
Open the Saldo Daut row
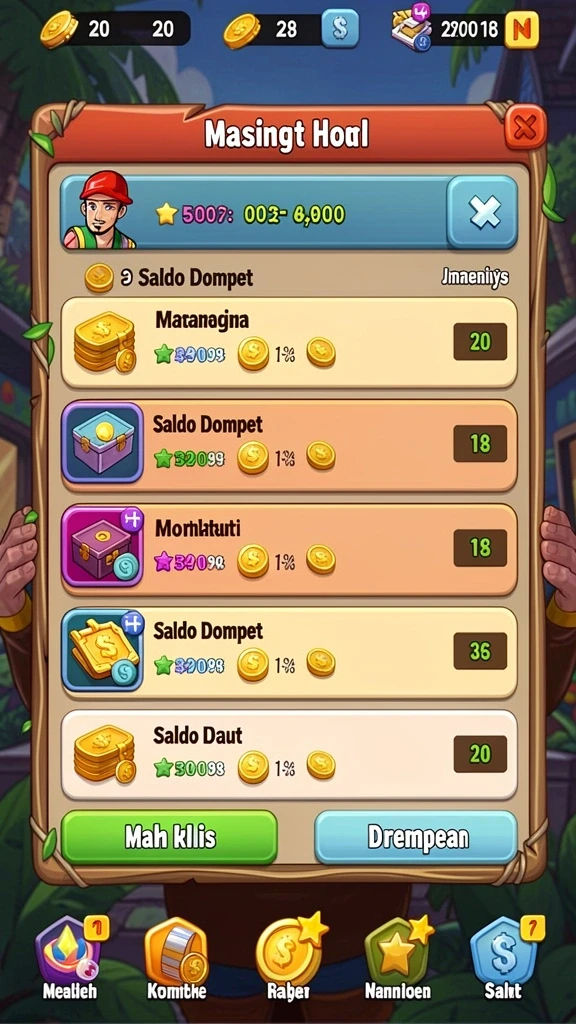tap(289, 754)
